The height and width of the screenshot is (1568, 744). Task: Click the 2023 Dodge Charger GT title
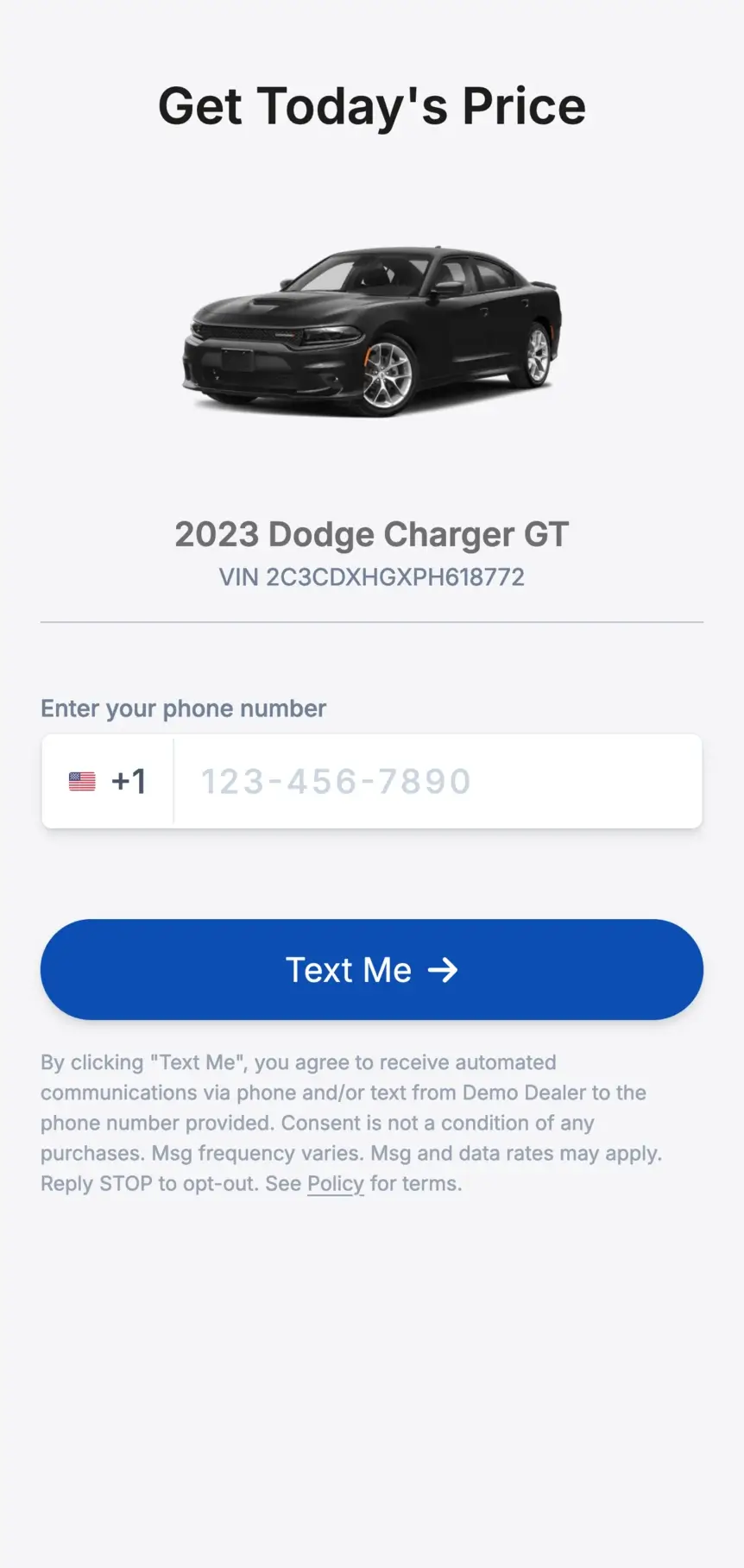pyautogui.click(x=372, y=533)
